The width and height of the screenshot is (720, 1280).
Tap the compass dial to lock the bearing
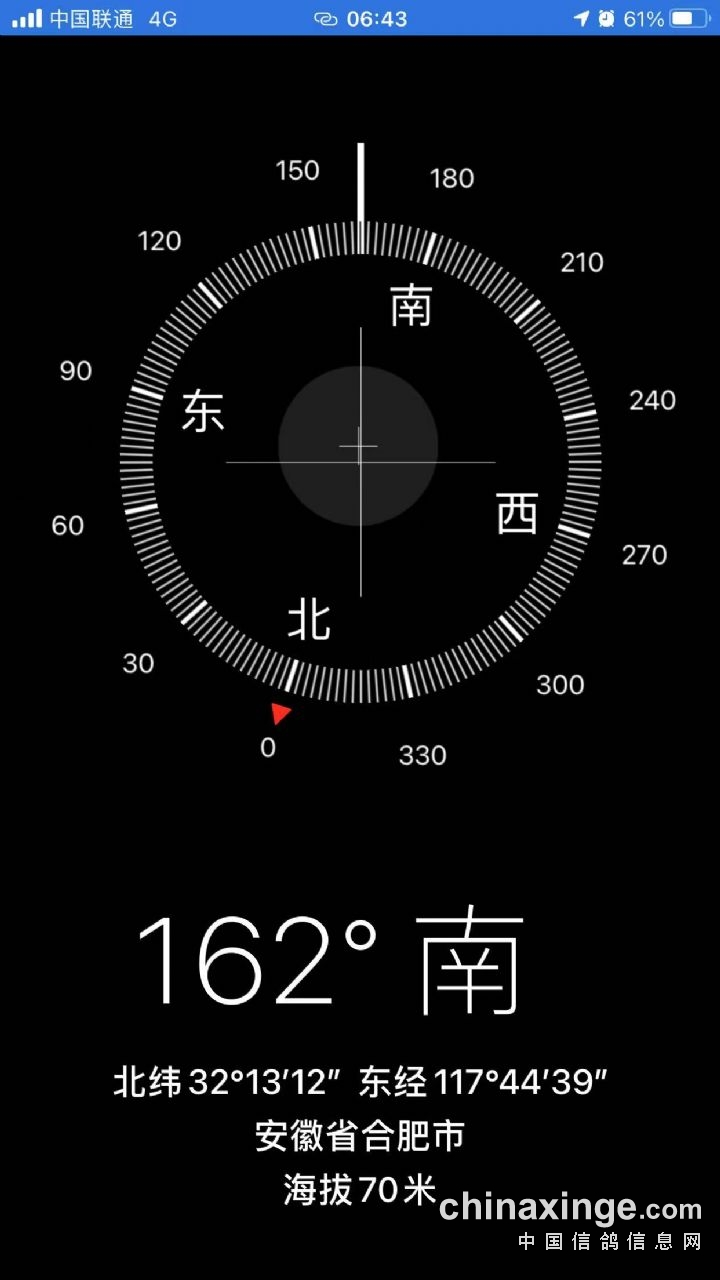360,462
